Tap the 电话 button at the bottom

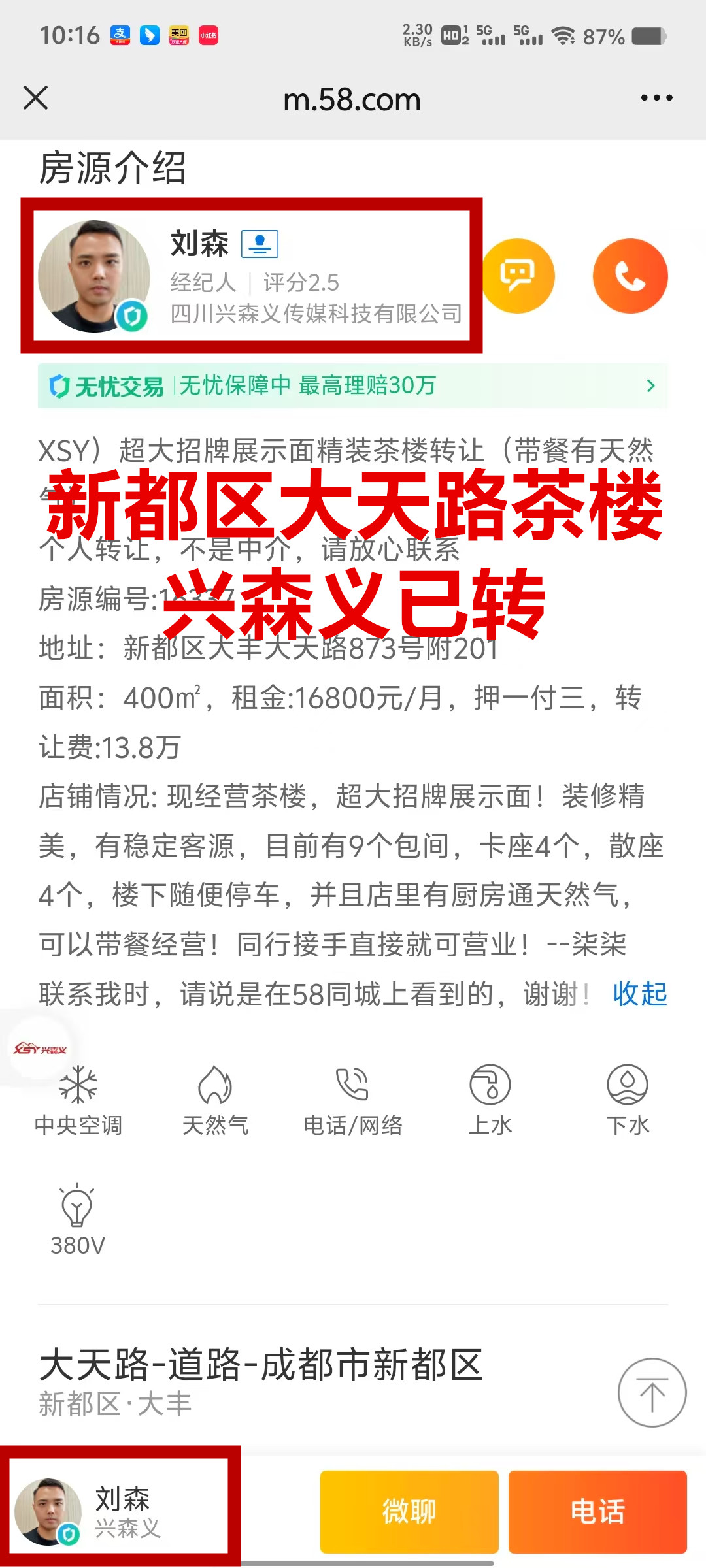click(x=597, y=1511)
